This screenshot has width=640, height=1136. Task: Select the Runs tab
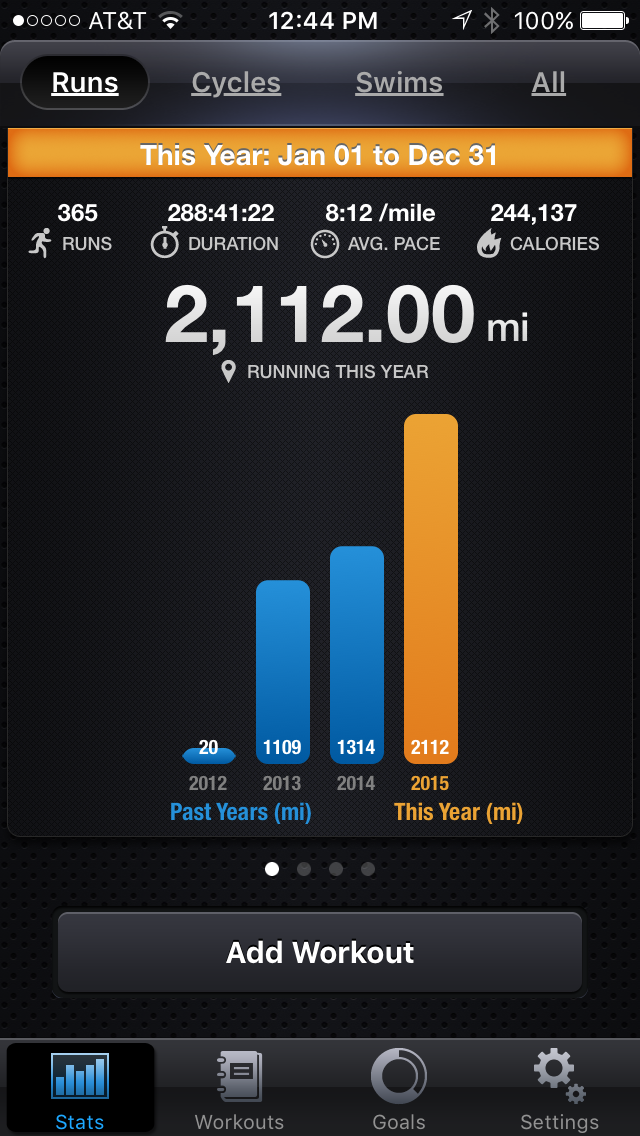click(85, 83)
